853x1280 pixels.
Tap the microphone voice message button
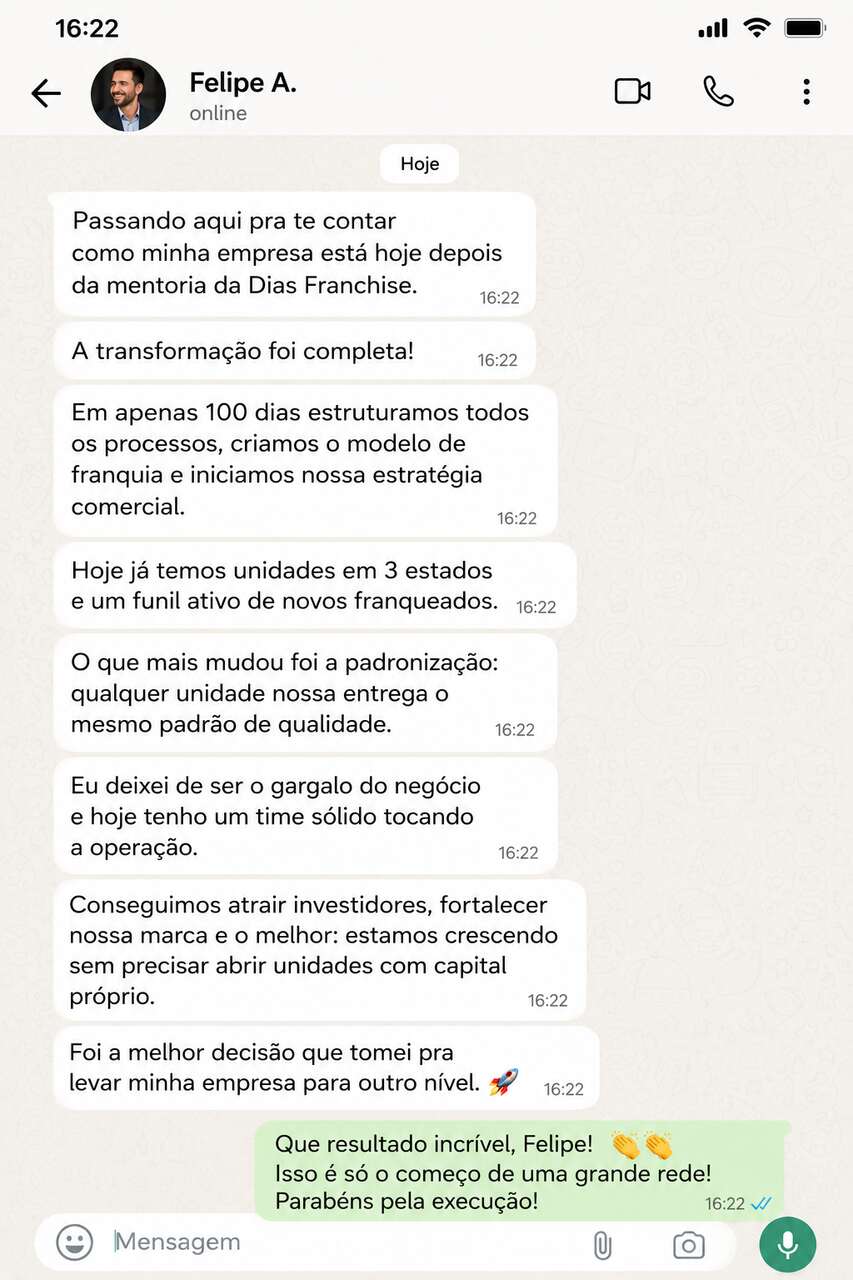pyautogui.click(x=788, y=1245)
